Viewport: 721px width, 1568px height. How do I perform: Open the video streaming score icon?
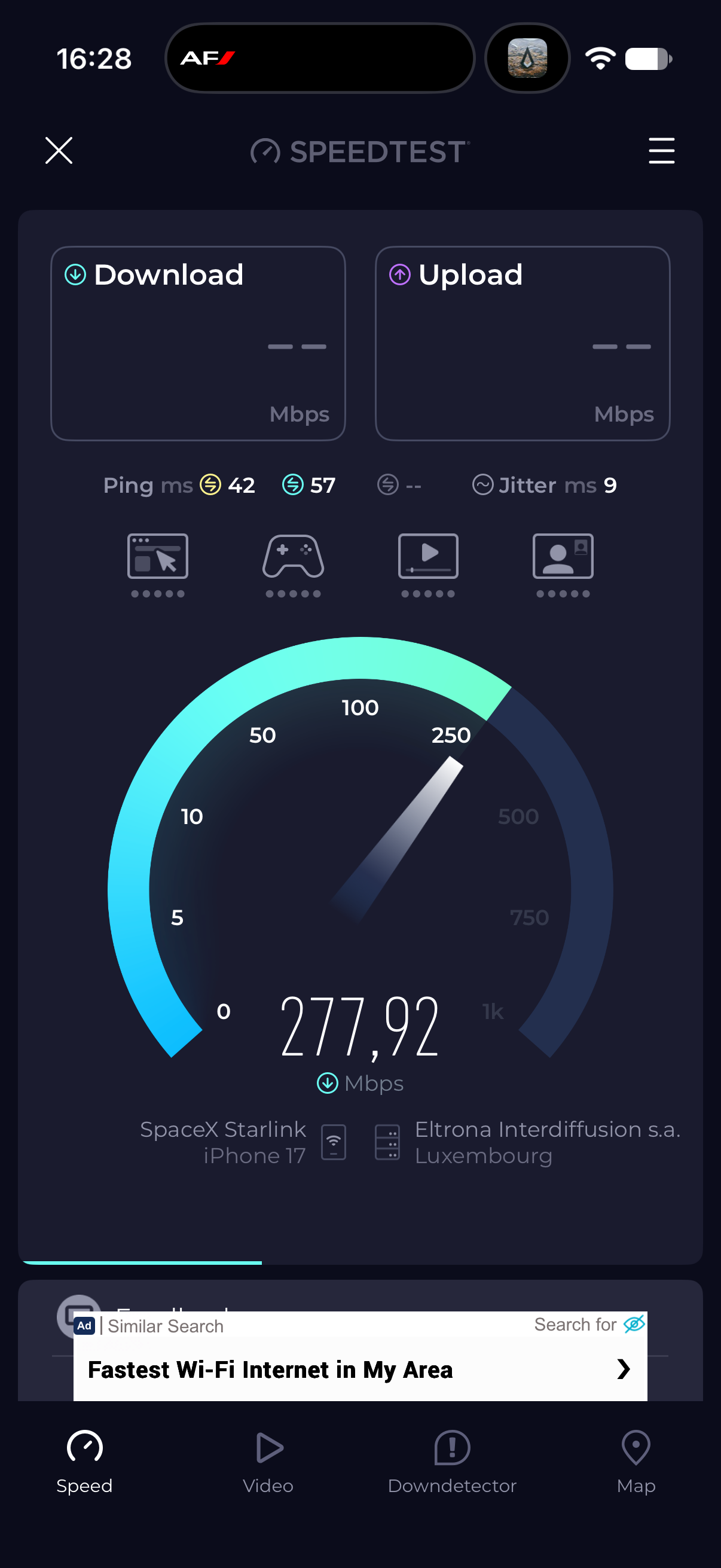pos(428,565)
